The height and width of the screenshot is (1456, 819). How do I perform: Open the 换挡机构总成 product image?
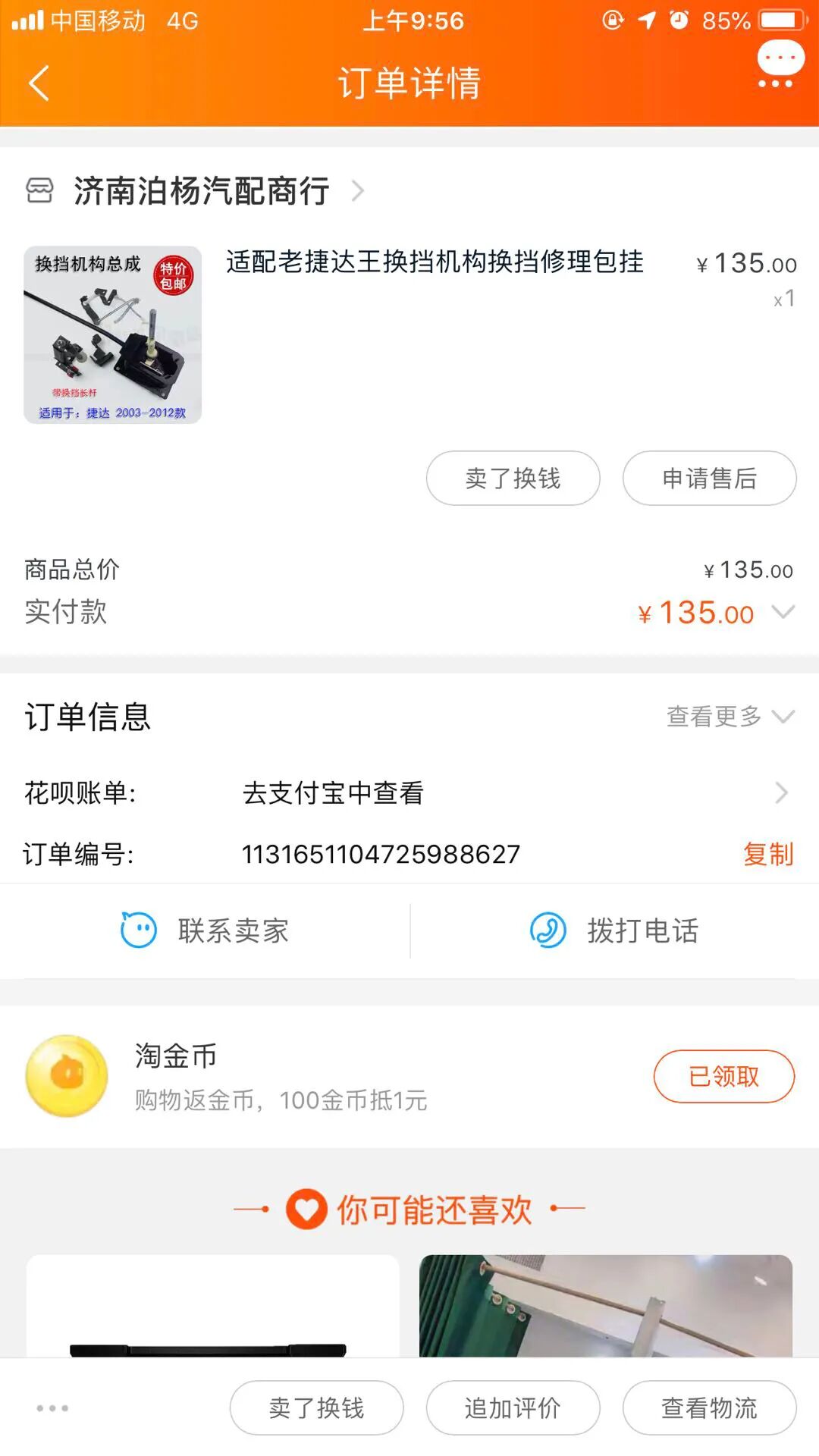click(x=113, y=334)
